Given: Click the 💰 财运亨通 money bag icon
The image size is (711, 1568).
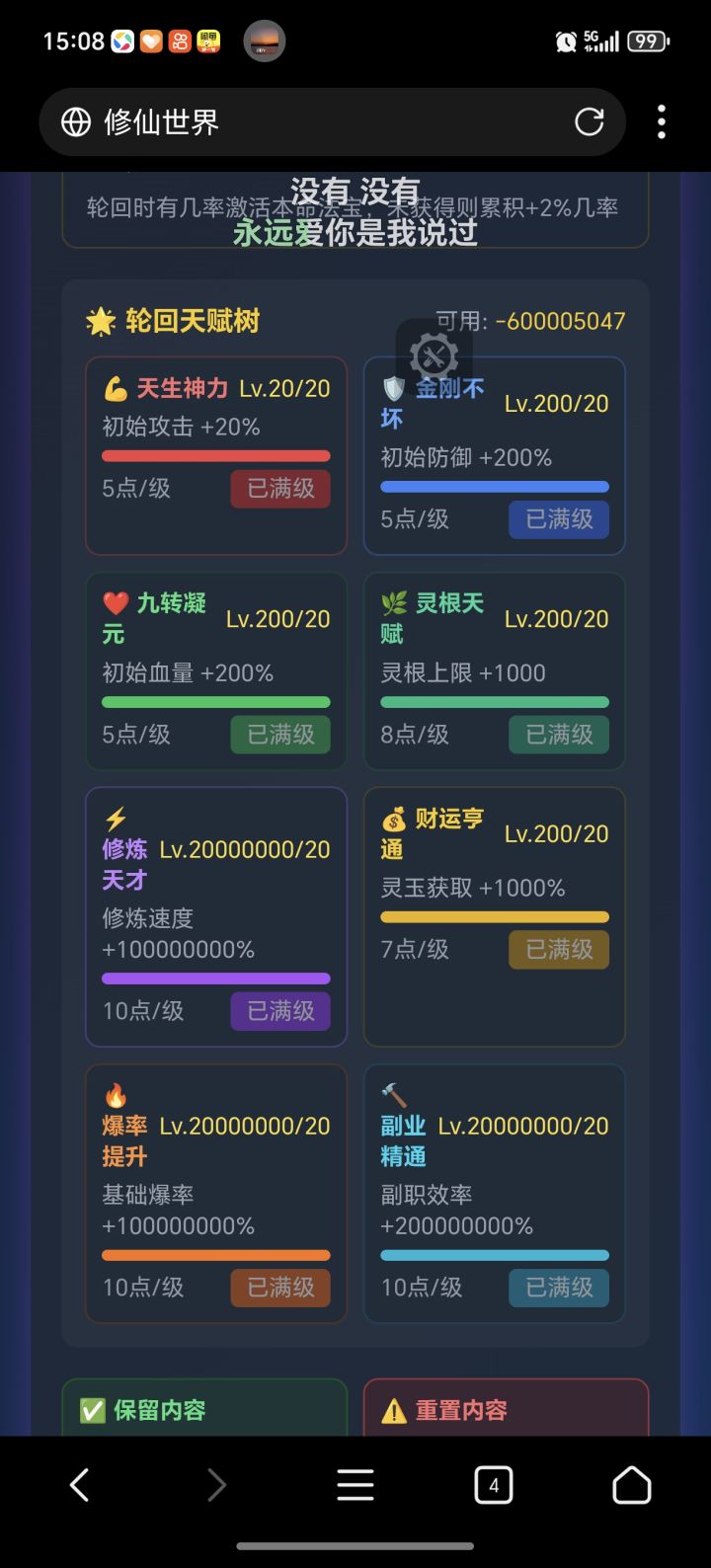Looking at the screenshot, I should (394, 819).
